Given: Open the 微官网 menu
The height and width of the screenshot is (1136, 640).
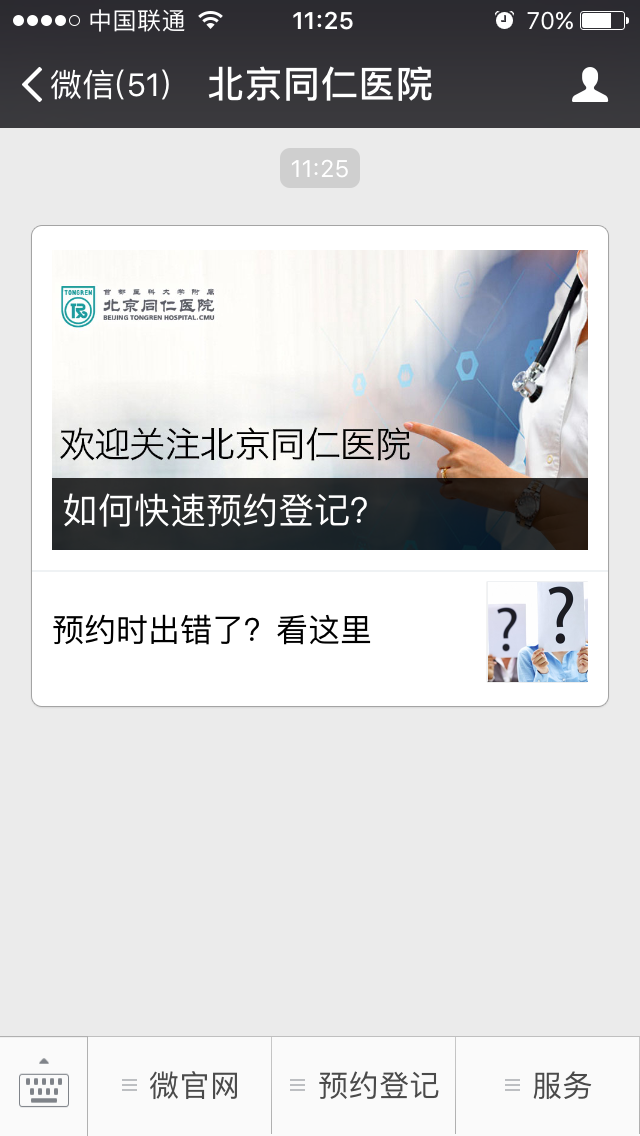Looking at the screenshot, I should pyautogui.click(x=180, y=1085).
